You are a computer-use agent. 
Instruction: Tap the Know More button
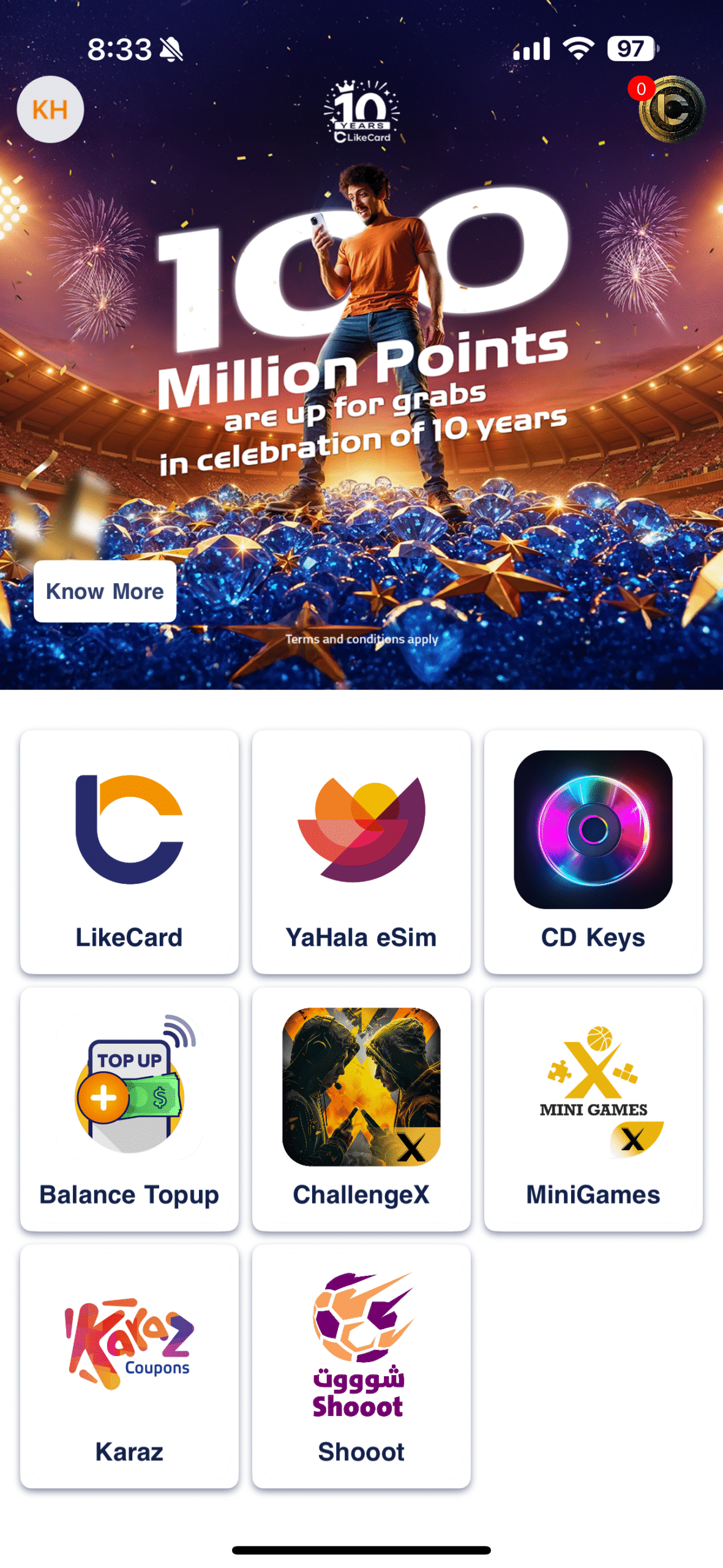pos(105,591)
